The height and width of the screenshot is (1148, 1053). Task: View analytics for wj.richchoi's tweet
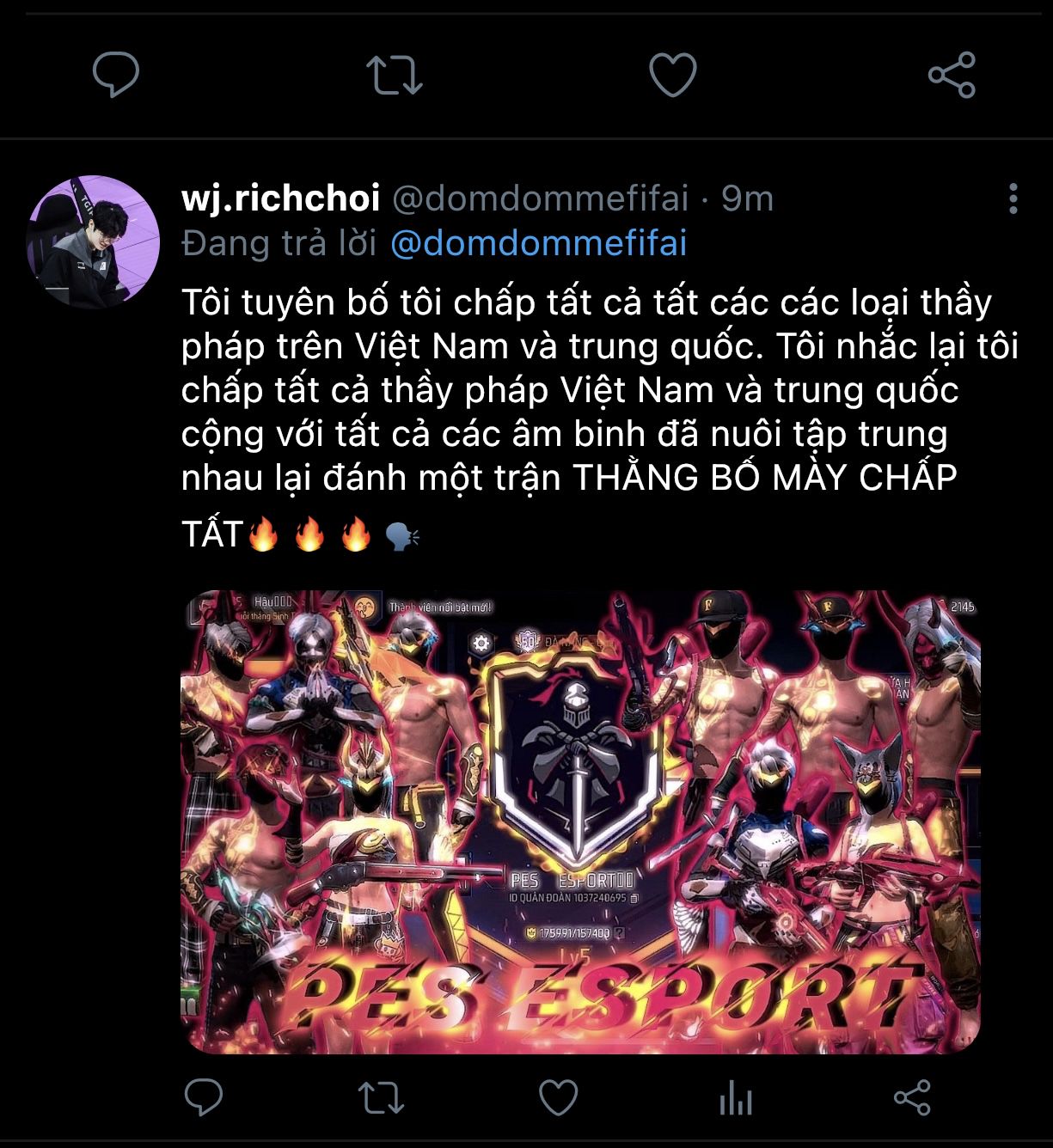(x=735, y=1097)
